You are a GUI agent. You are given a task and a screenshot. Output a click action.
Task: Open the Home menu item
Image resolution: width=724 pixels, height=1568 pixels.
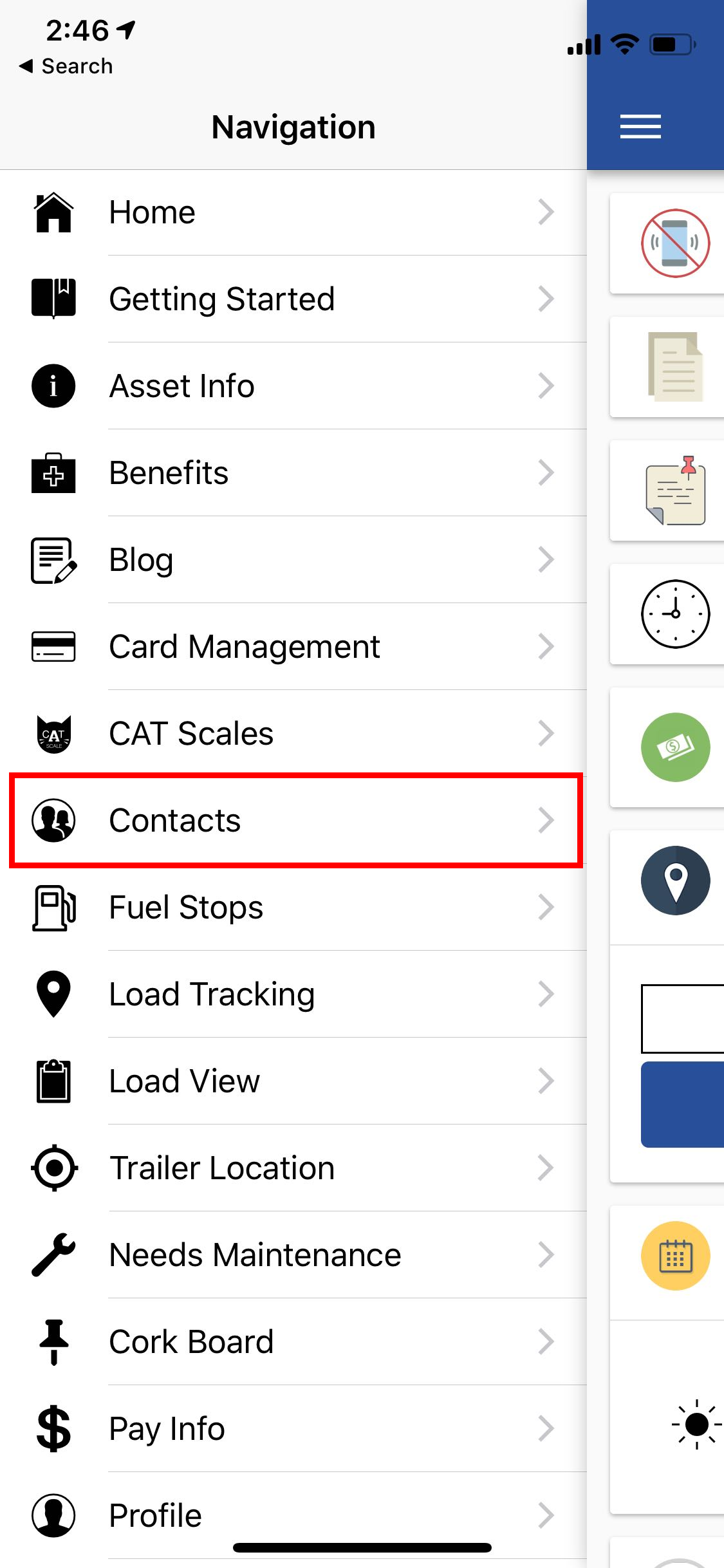[293, 212]
